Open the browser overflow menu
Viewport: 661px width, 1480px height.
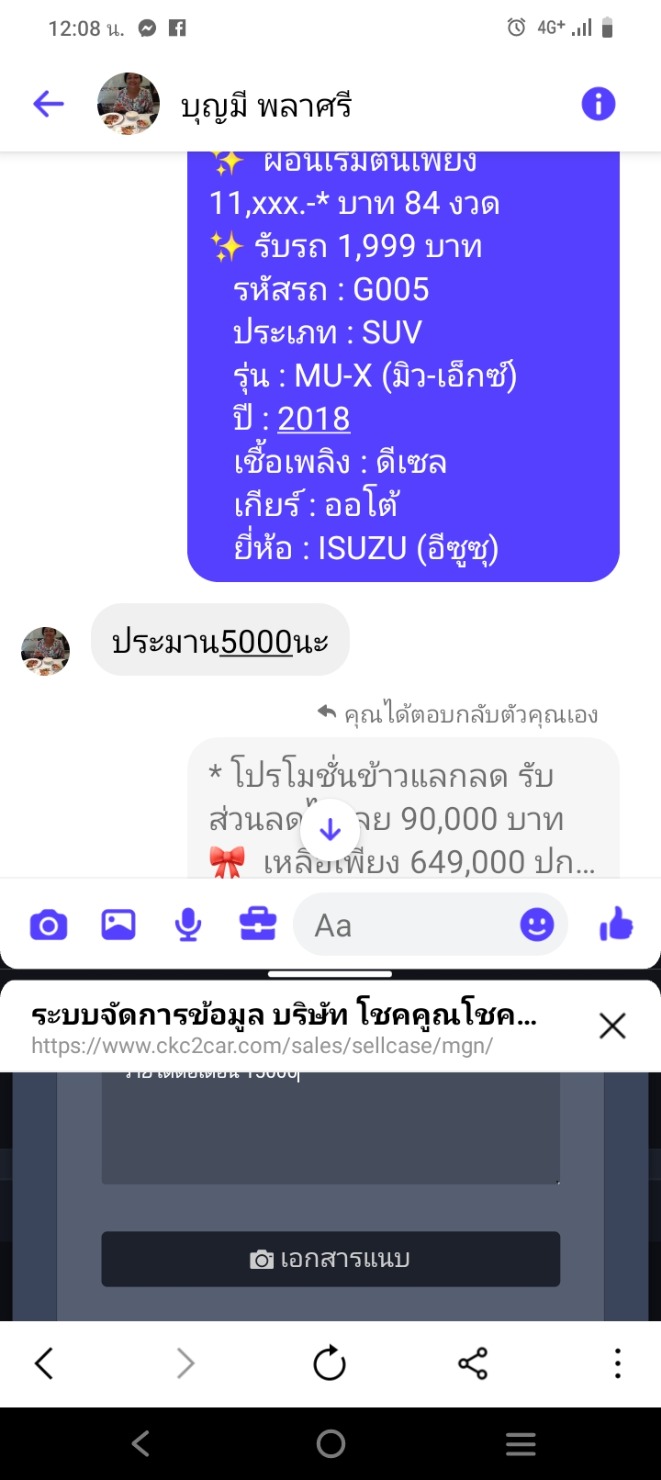tap(617, 1363)
